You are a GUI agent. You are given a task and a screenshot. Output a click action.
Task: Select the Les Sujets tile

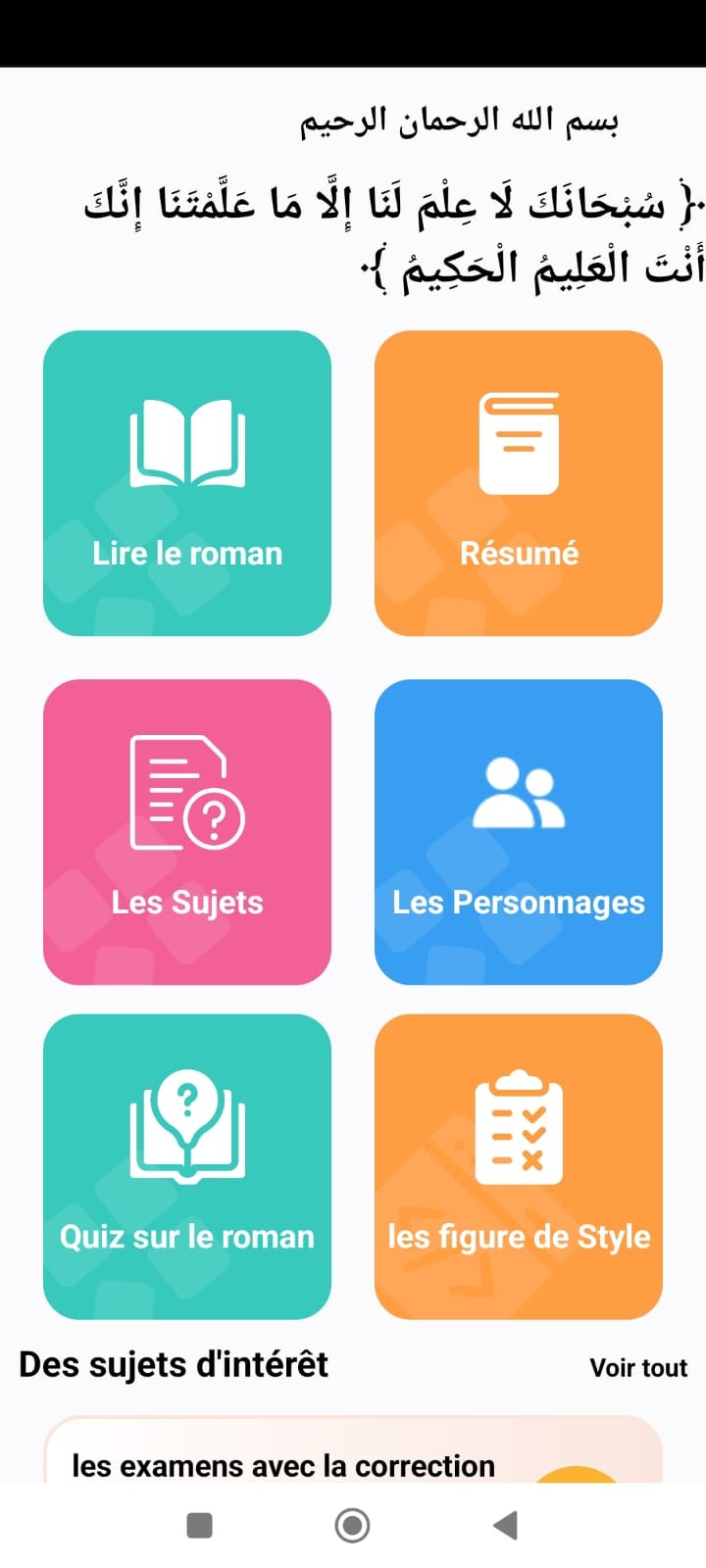coord(187,832)
